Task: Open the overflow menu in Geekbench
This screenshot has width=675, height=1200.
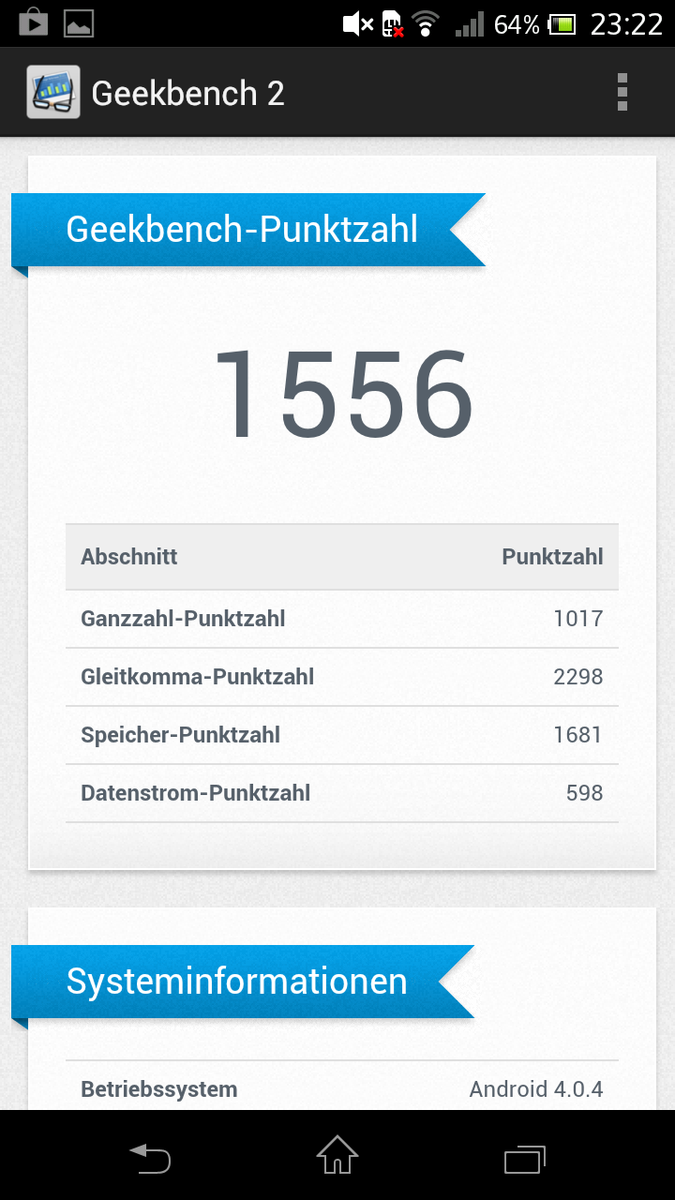Action: 622,93
